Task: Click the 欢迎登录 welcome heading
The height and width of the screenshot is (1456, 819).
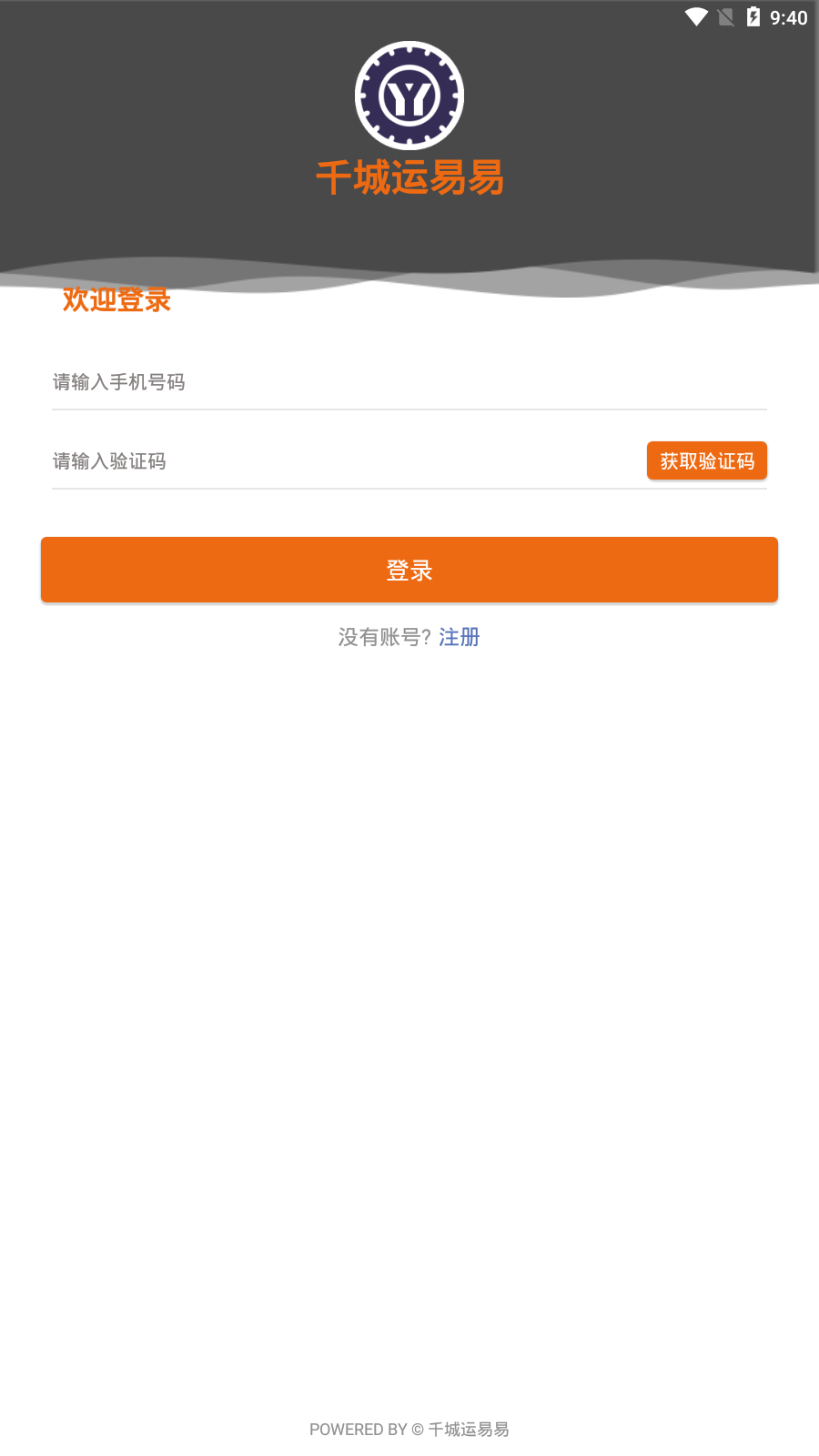Action: tap(116, 300)
